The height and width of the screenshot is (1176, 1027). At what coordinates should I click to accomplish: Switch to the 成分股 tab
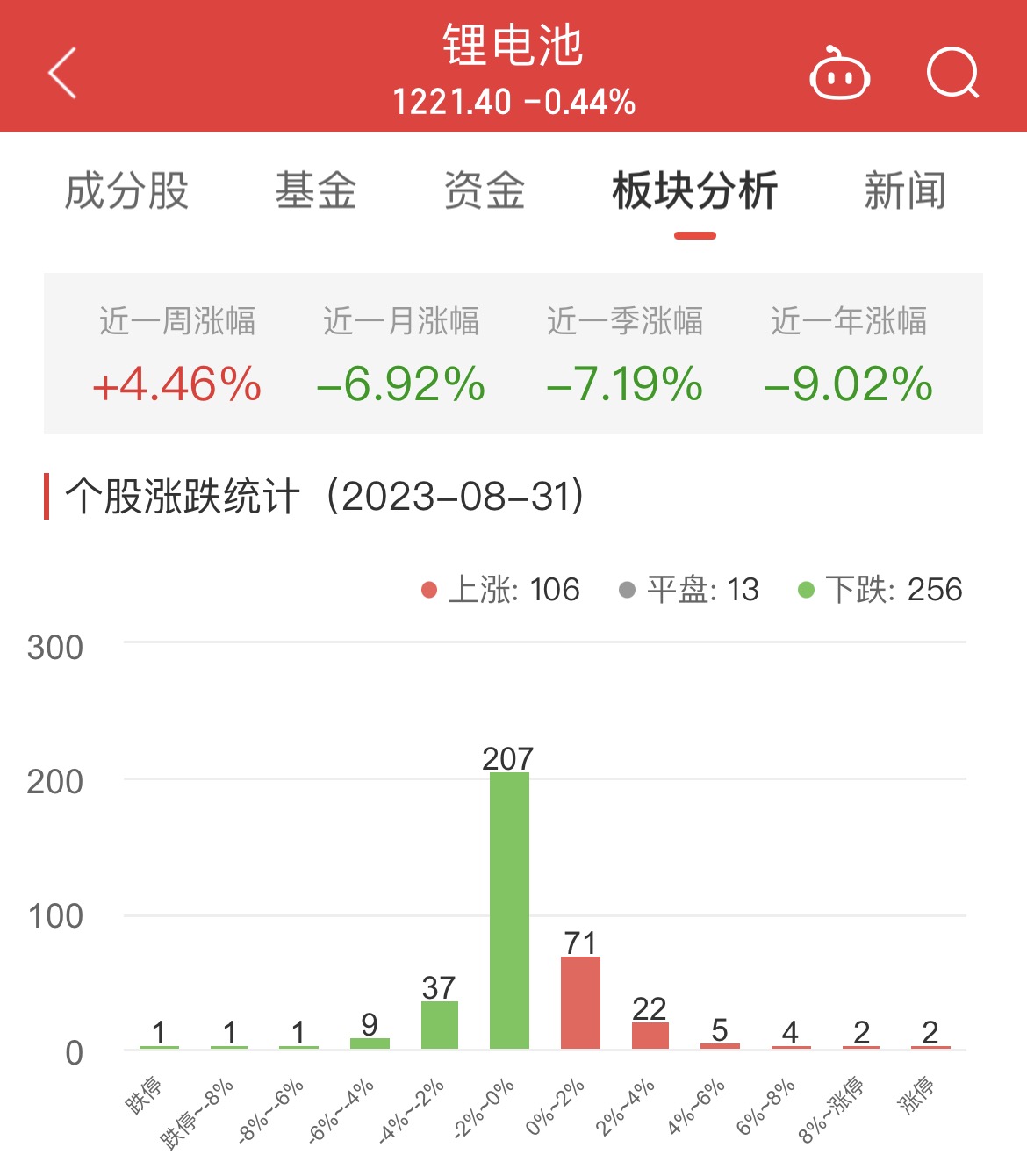127,191
